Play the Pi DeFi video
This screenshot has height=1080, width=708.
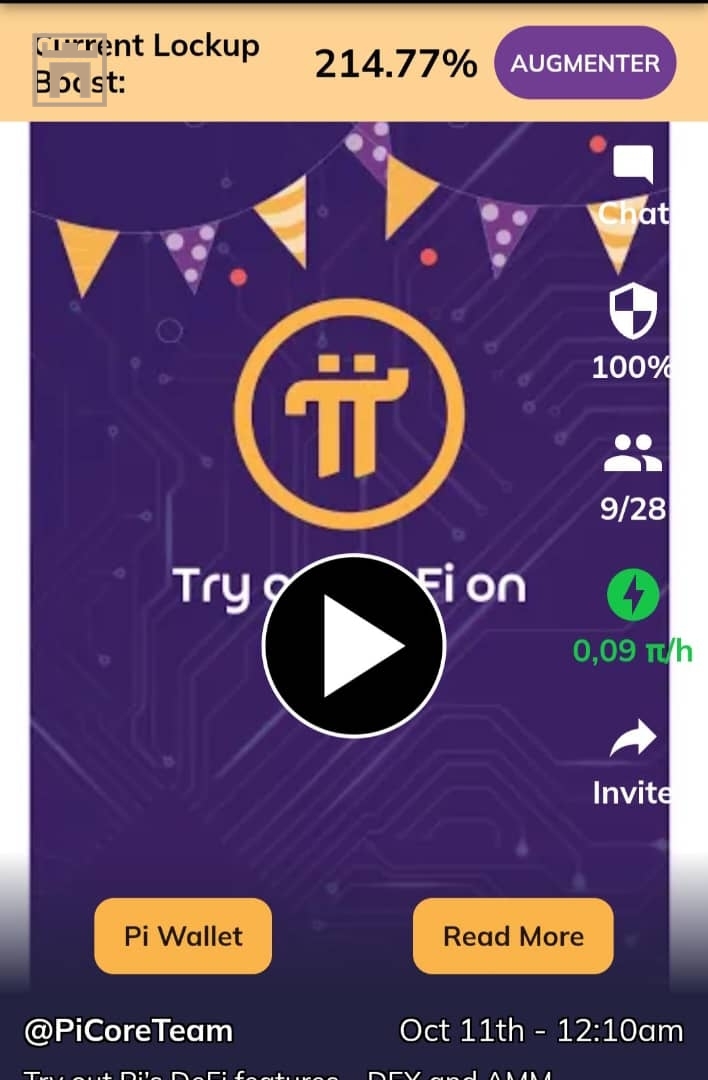coord(353,646)
